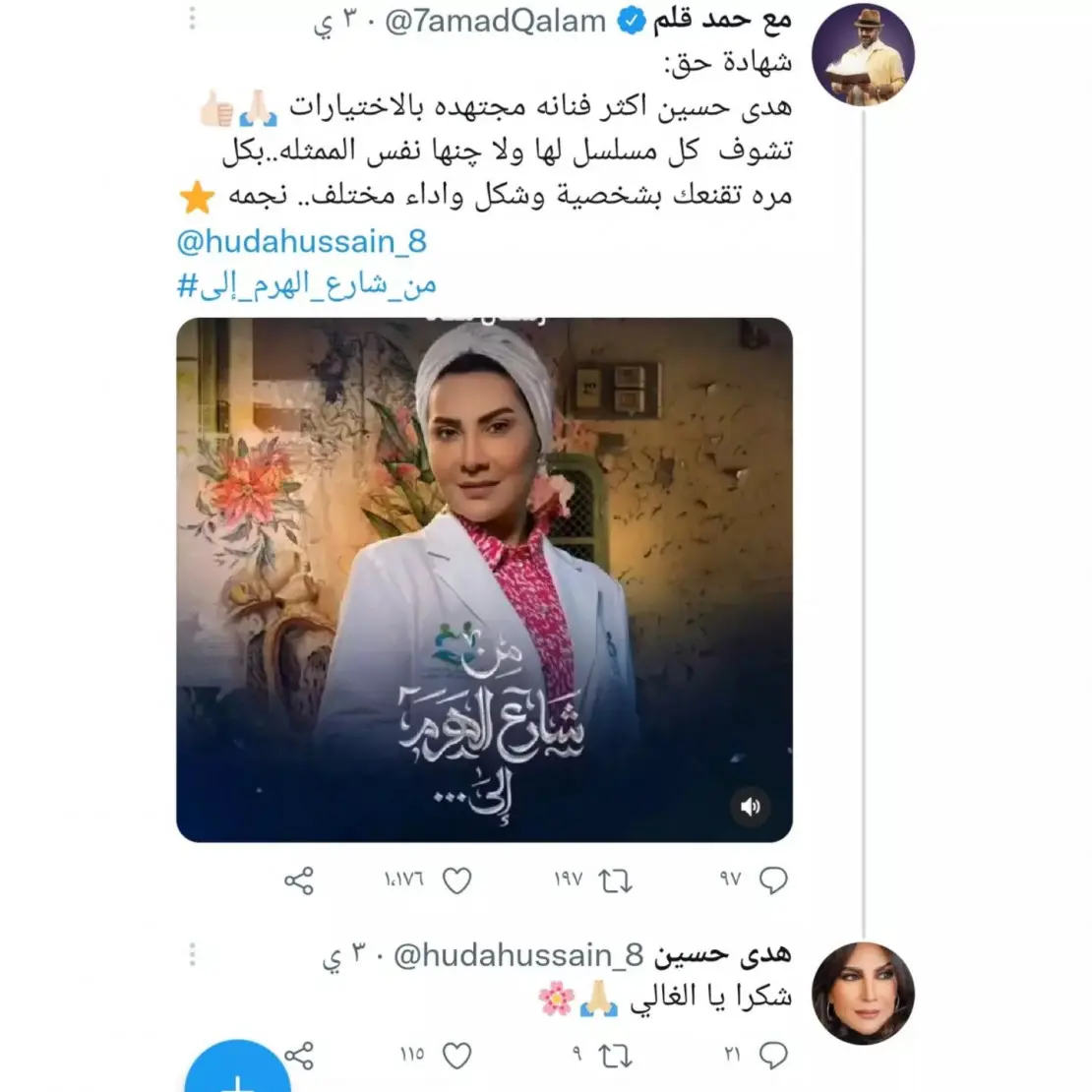Share 7amadQalam's tweet
Screen dimensions: 1092x1092
pyautogui.click(x=299, y=880)
